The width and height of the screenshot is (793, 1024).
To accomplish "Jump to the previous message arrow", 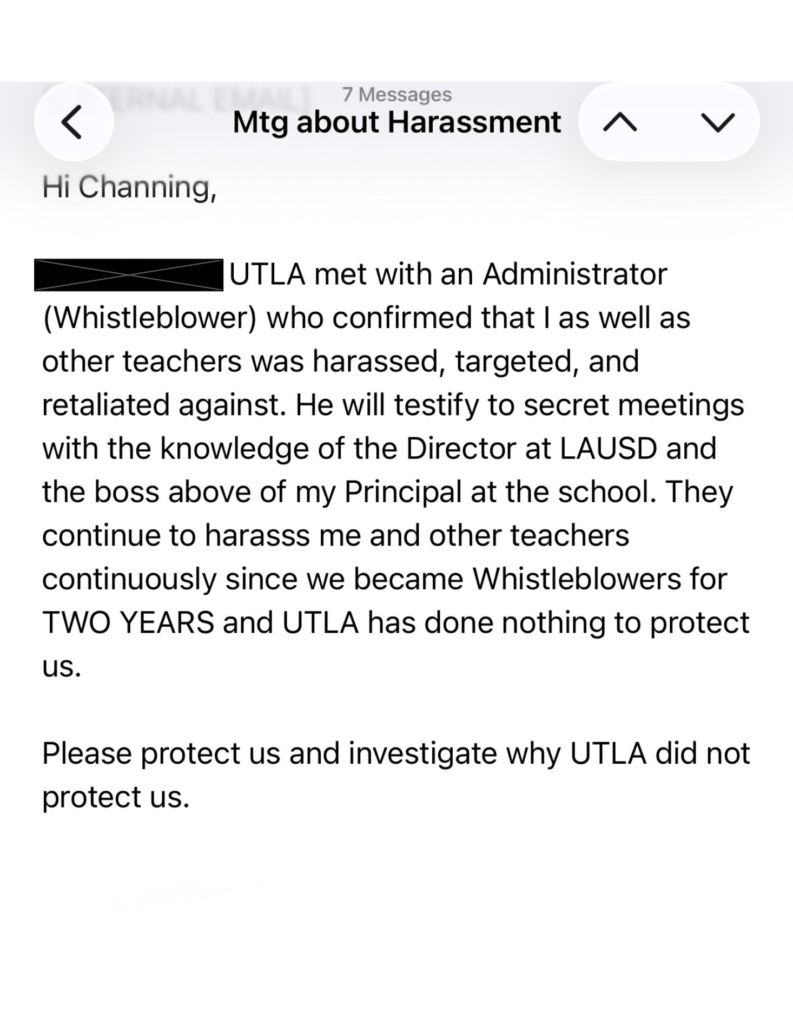I will pyautogui.click(x=621, y=123).
